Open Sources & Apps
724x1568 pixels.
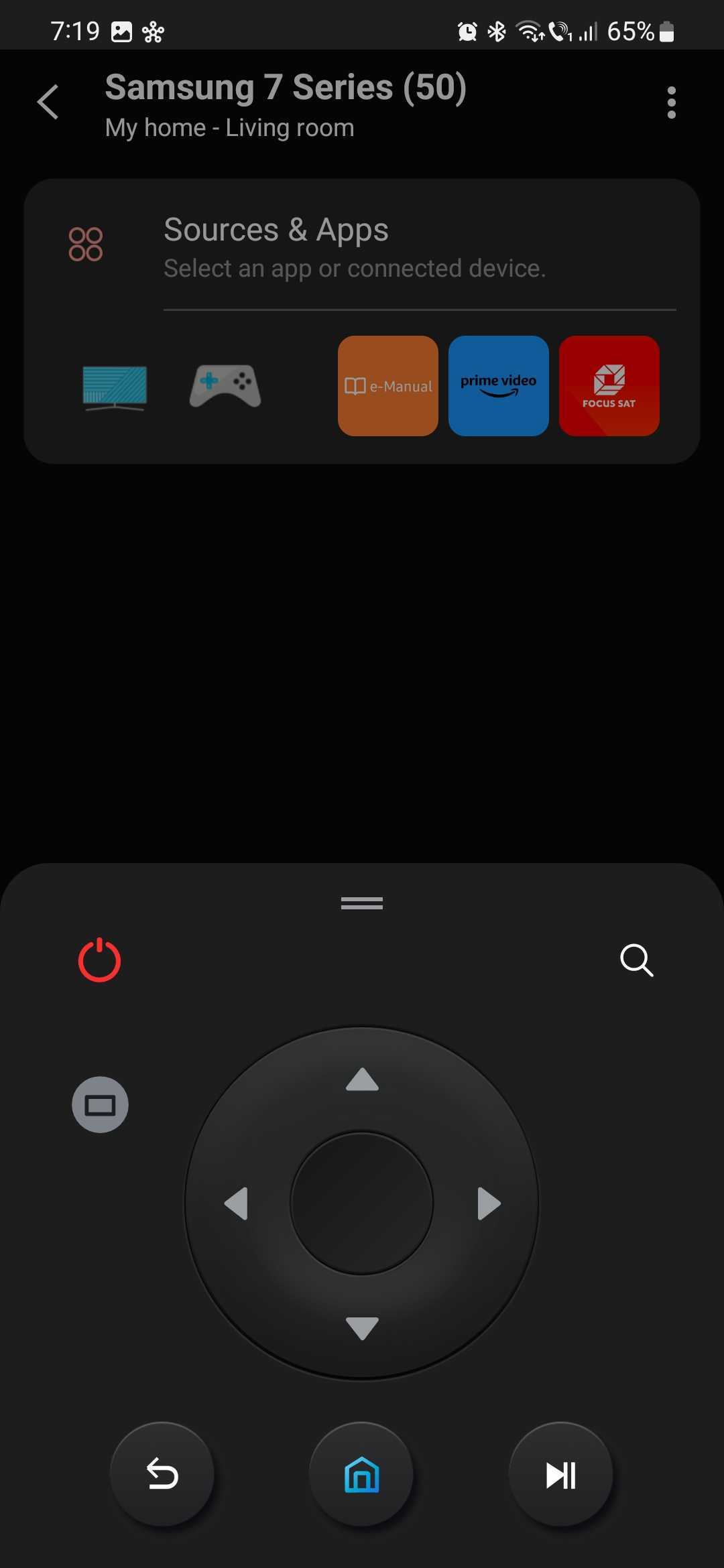click(276, 230)
